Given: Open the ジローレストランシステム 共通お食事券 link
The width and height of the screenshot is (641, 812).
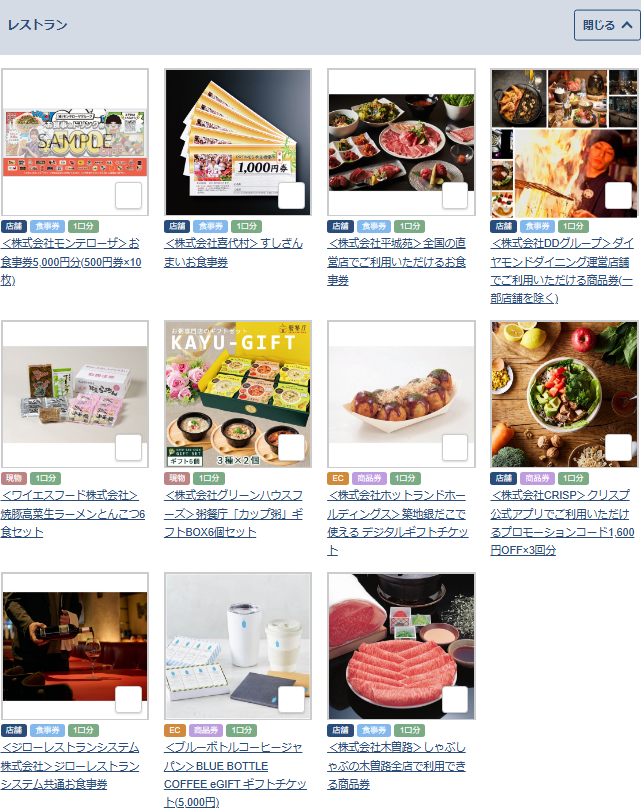Looking at the screenshot, I should (x=71, y=765).
